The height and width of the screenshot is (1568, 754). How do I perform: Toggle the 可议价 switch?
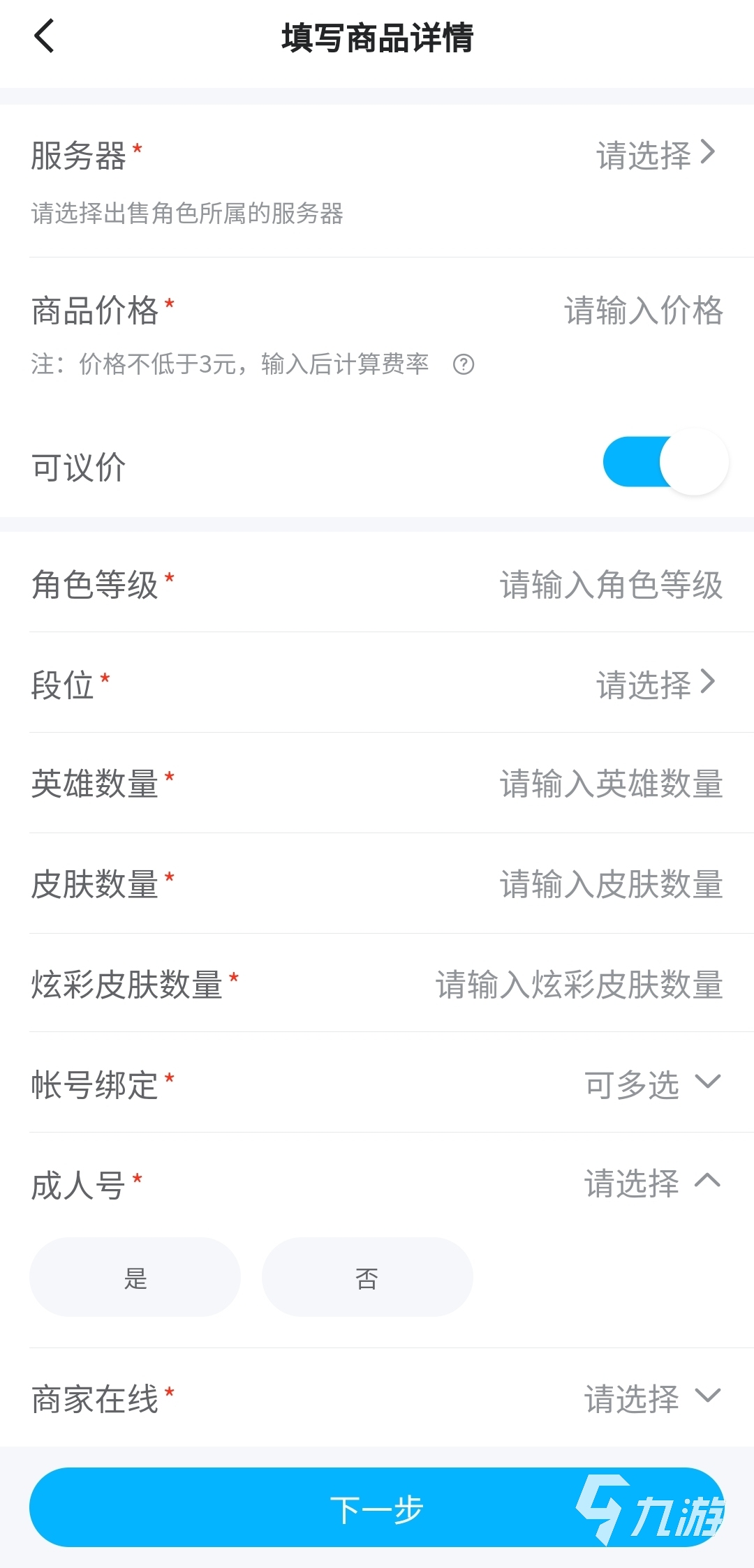pos(665,463)
